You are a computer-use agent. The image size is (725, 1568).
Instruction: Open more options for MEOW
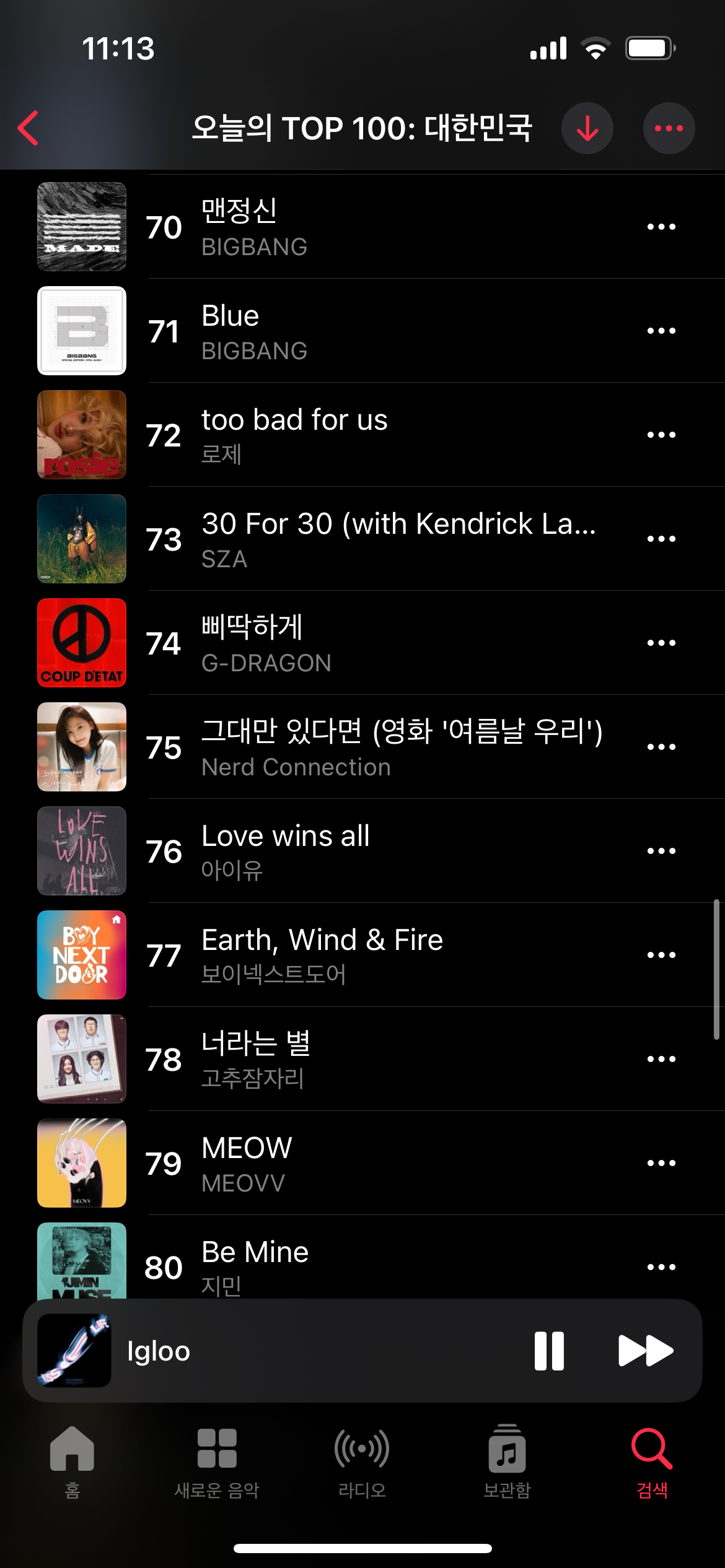(x=661, y=1163)
